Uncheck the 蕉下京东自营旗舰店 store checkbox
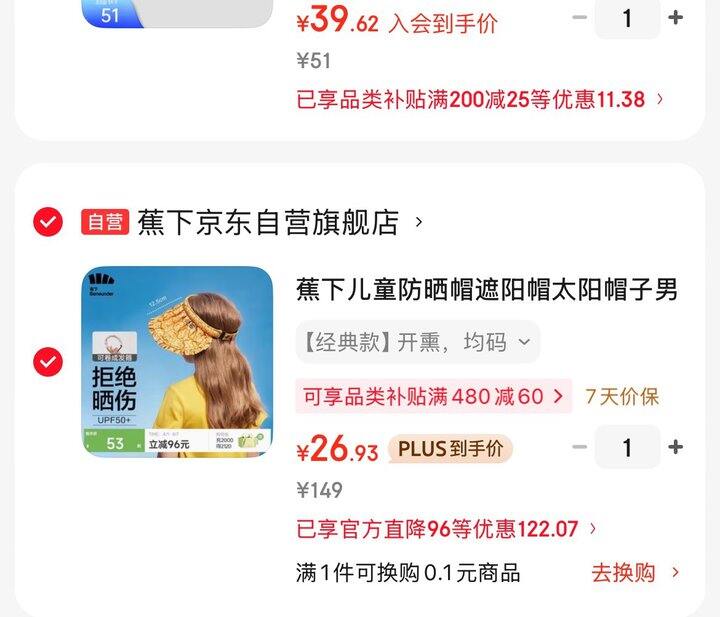Image resolution: width=720 pixels, height=617 pixels. 48,222
